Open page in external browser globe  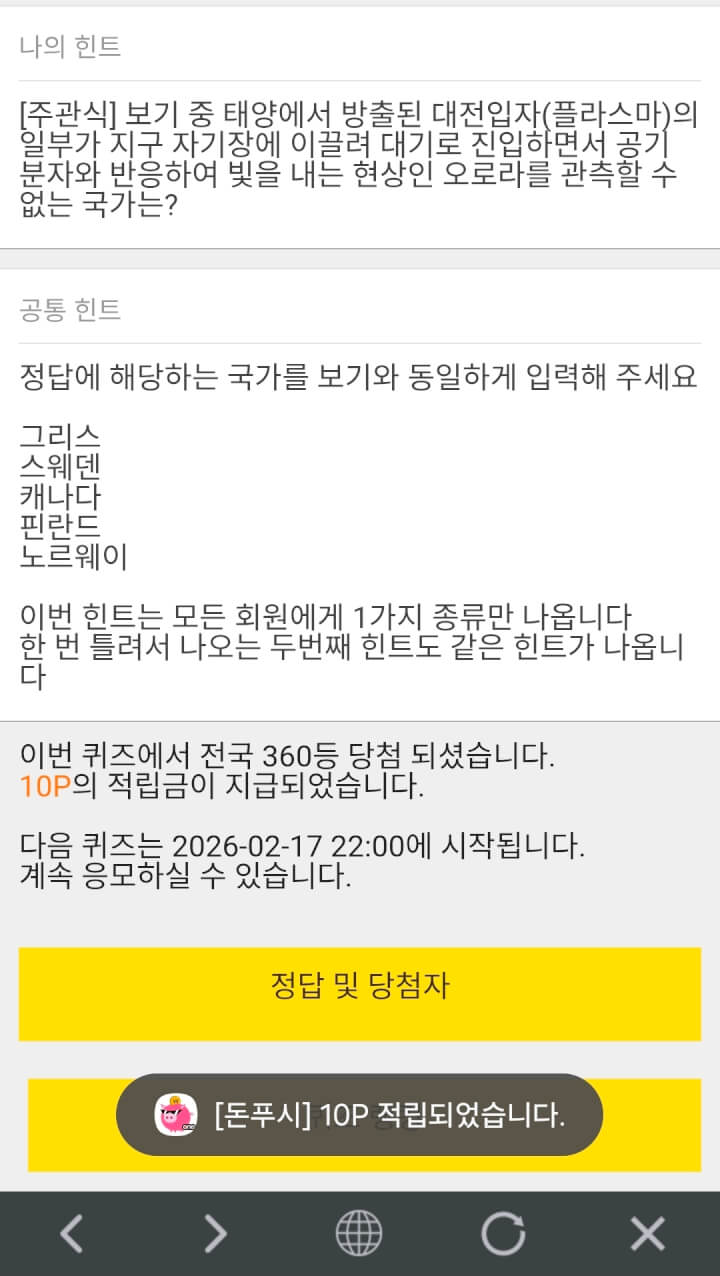coord(359,1234)
